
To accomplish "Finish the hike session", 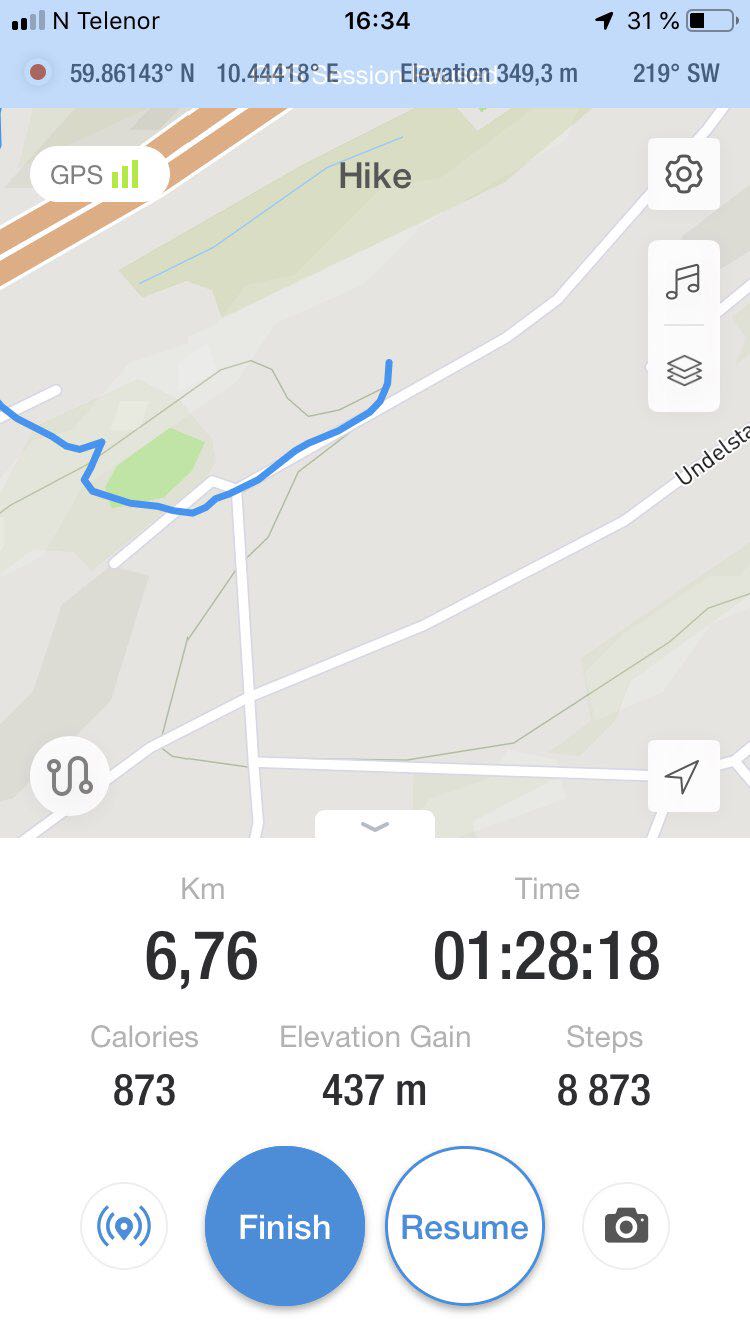I will [x=285, y=1226].
